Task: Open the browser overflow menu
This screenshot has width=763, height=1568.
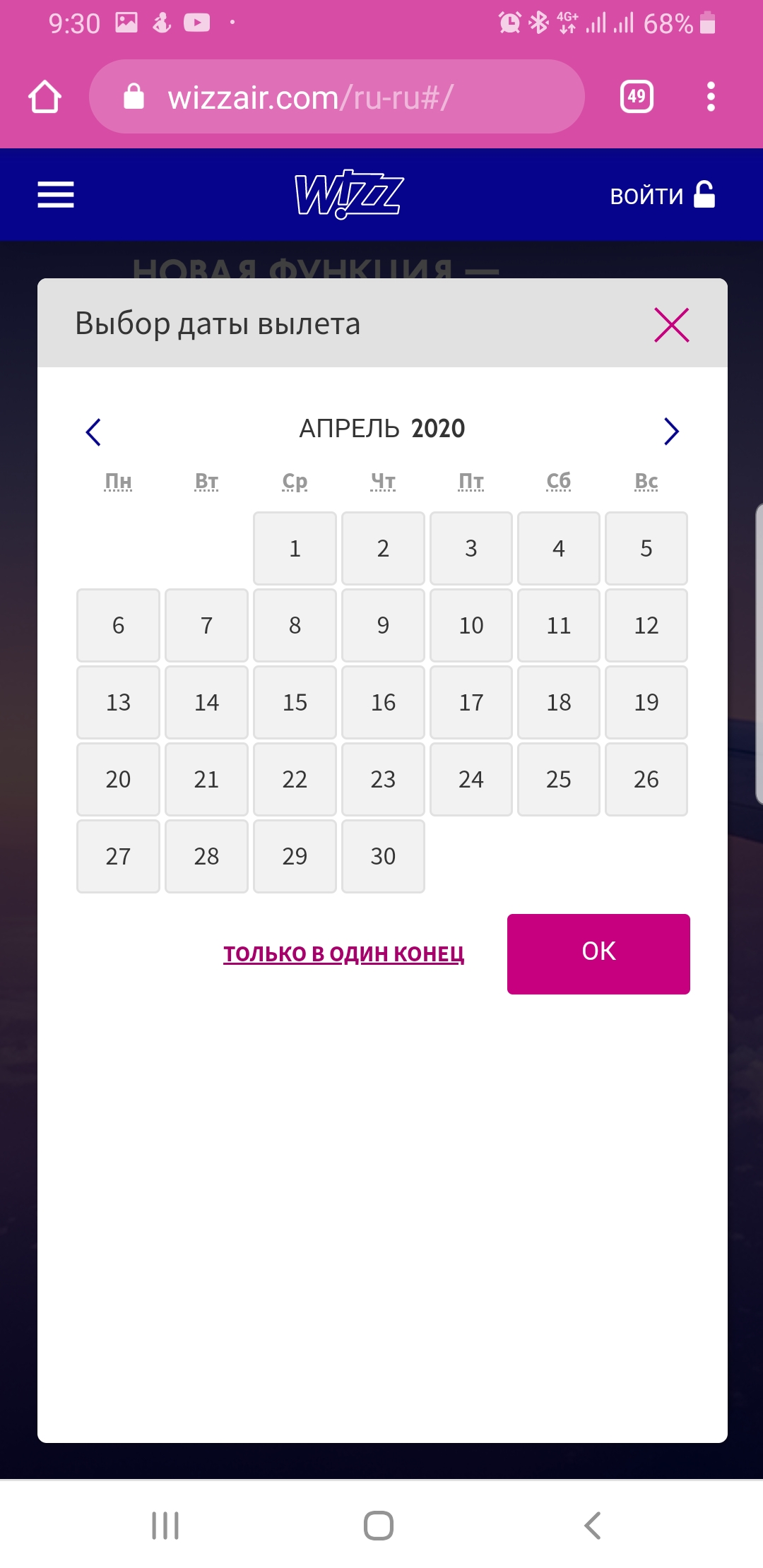Action: [711, 97]
